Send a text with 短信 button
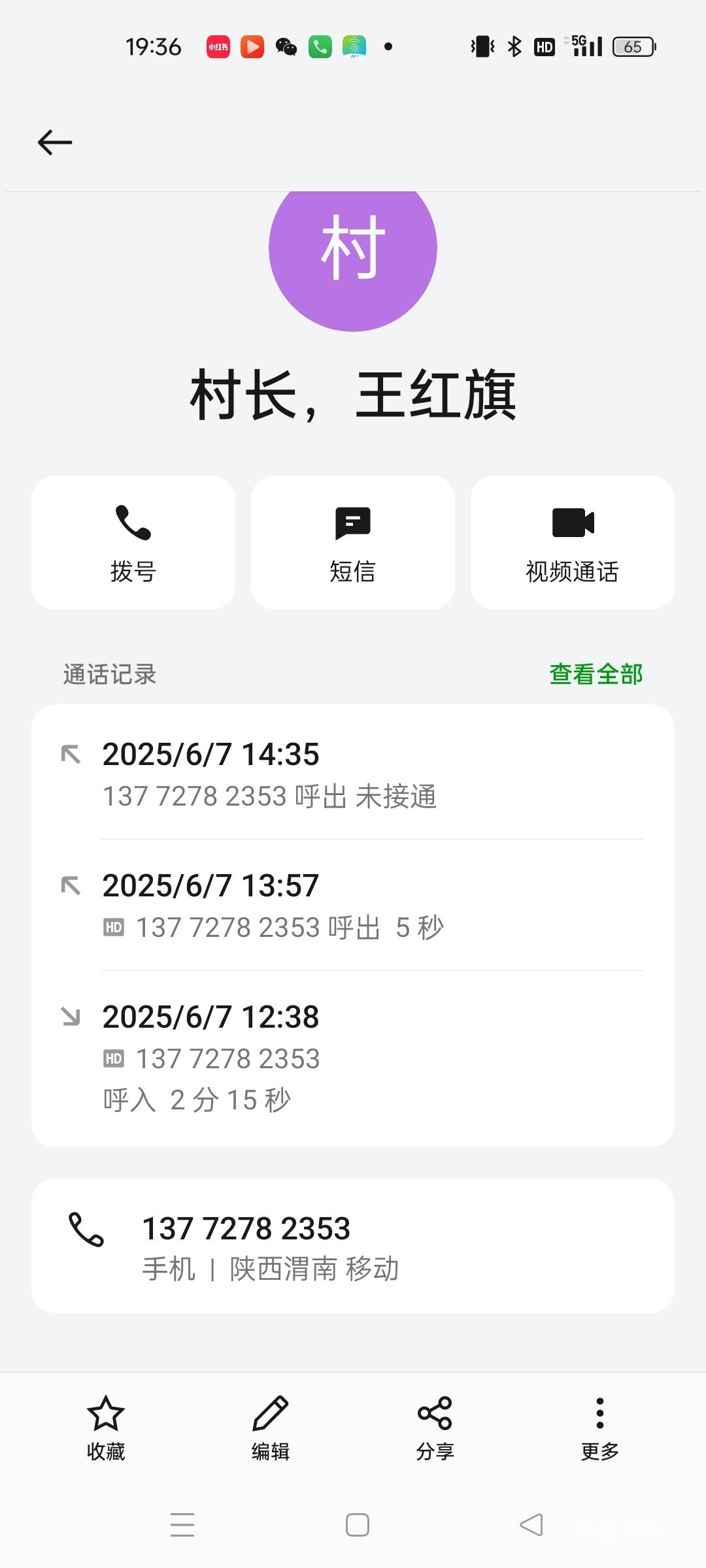This screenshot has width=706, height=1568. pyautogui.click(x=353, y=542)
